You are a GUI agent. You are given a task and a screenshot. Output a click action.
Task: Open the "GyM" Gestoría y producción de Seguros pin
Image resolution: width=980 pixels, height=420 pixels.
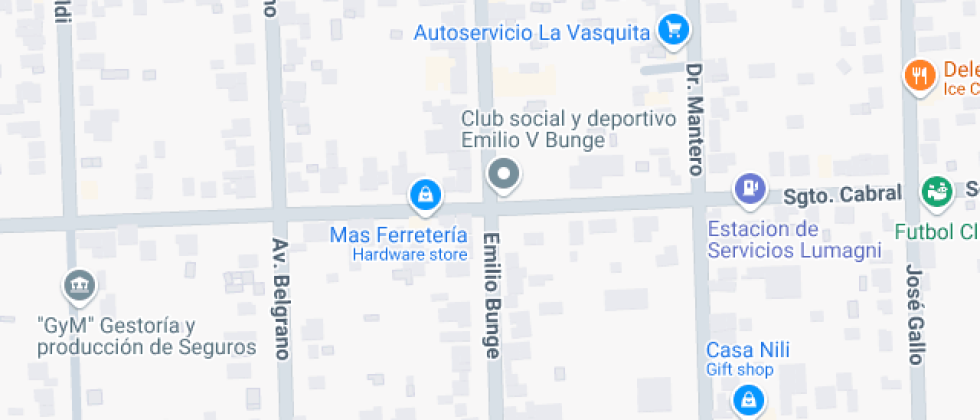tap(78, 288)
